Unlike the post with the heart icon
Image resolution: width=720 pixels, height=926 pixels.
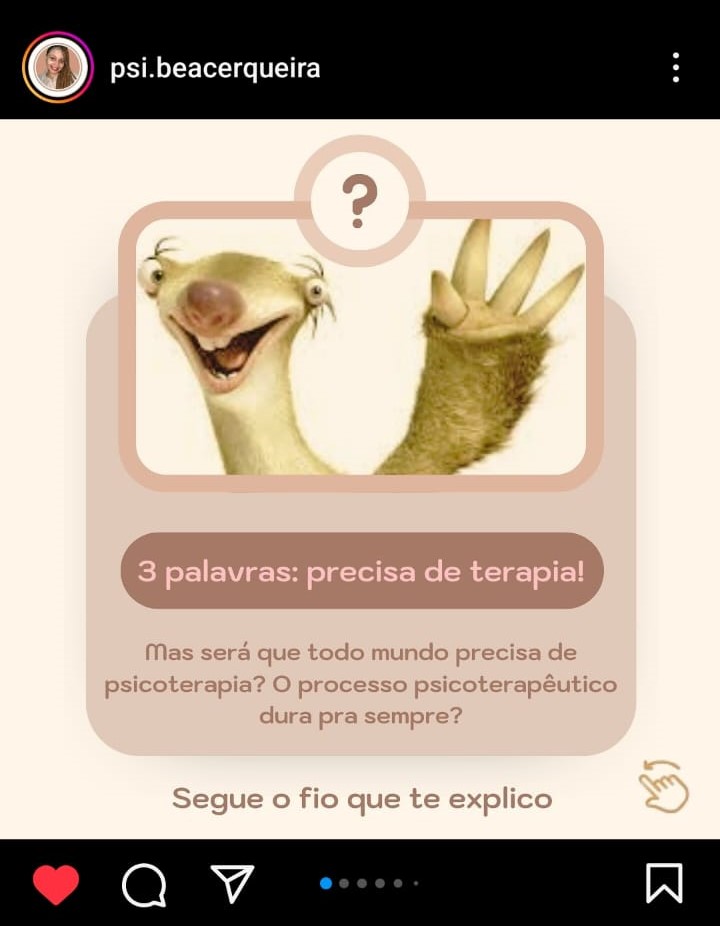click(56, 884)
